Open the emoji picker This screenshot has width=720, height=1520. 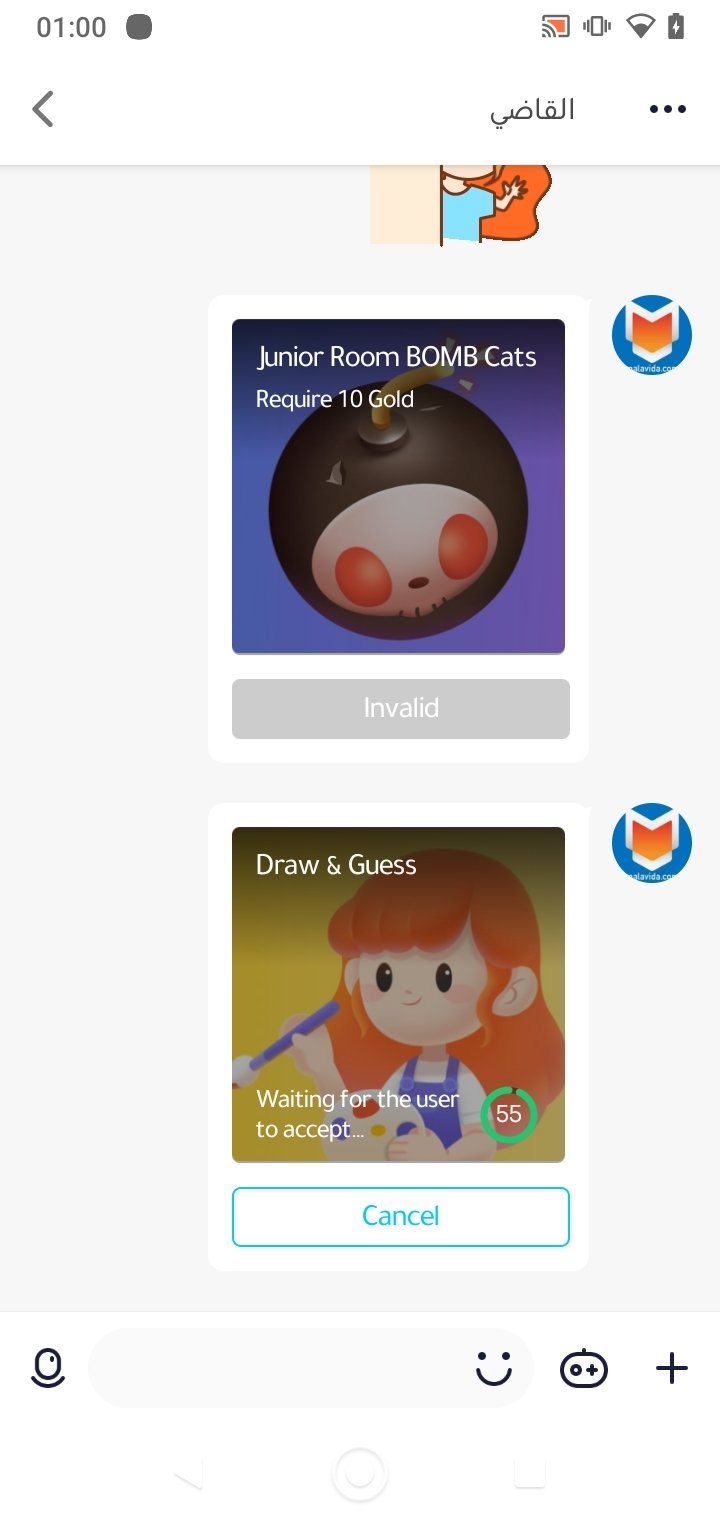(x=493, y=1367)
